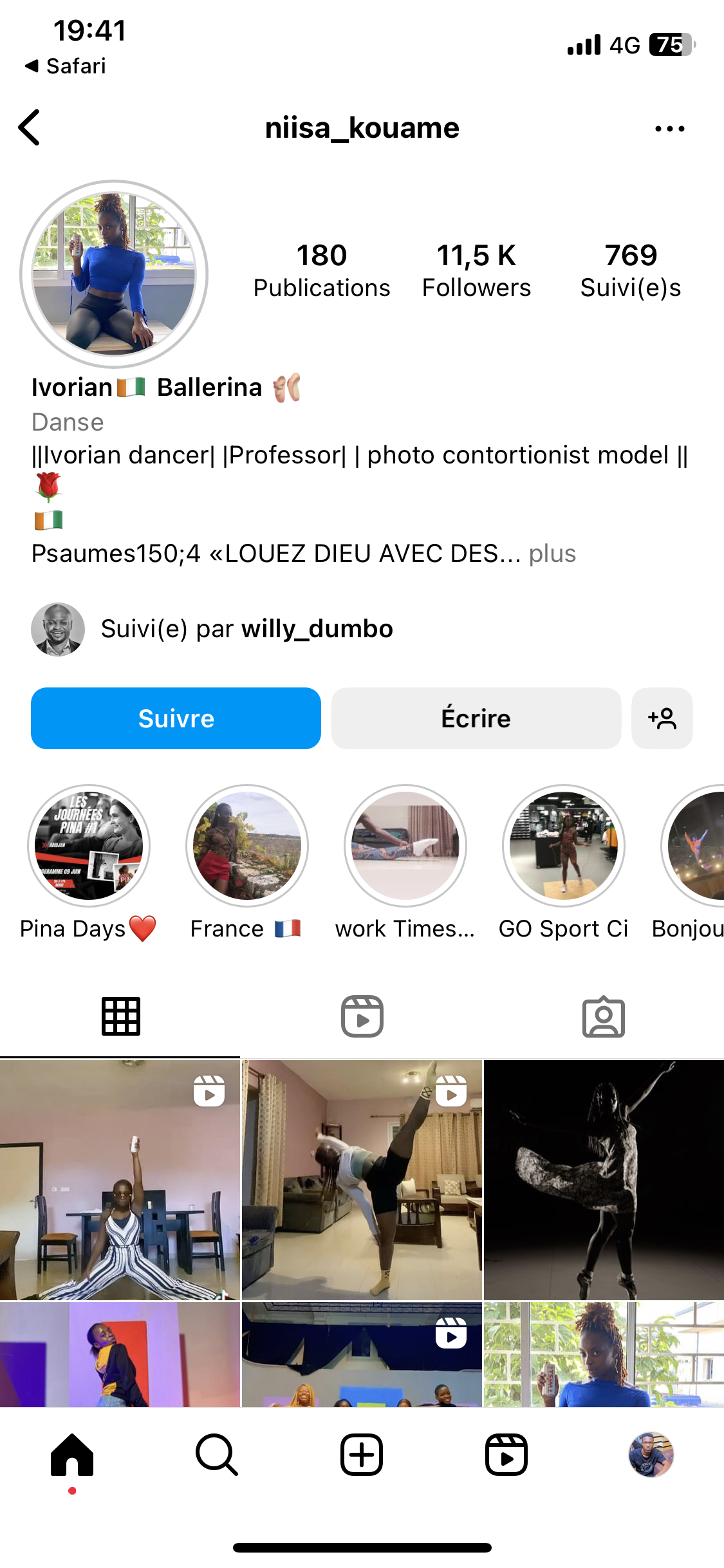Switch to the tagged photos tab
Image resolution: width=724 pixels, height=1568 pixels.
tap(603, 1016)
